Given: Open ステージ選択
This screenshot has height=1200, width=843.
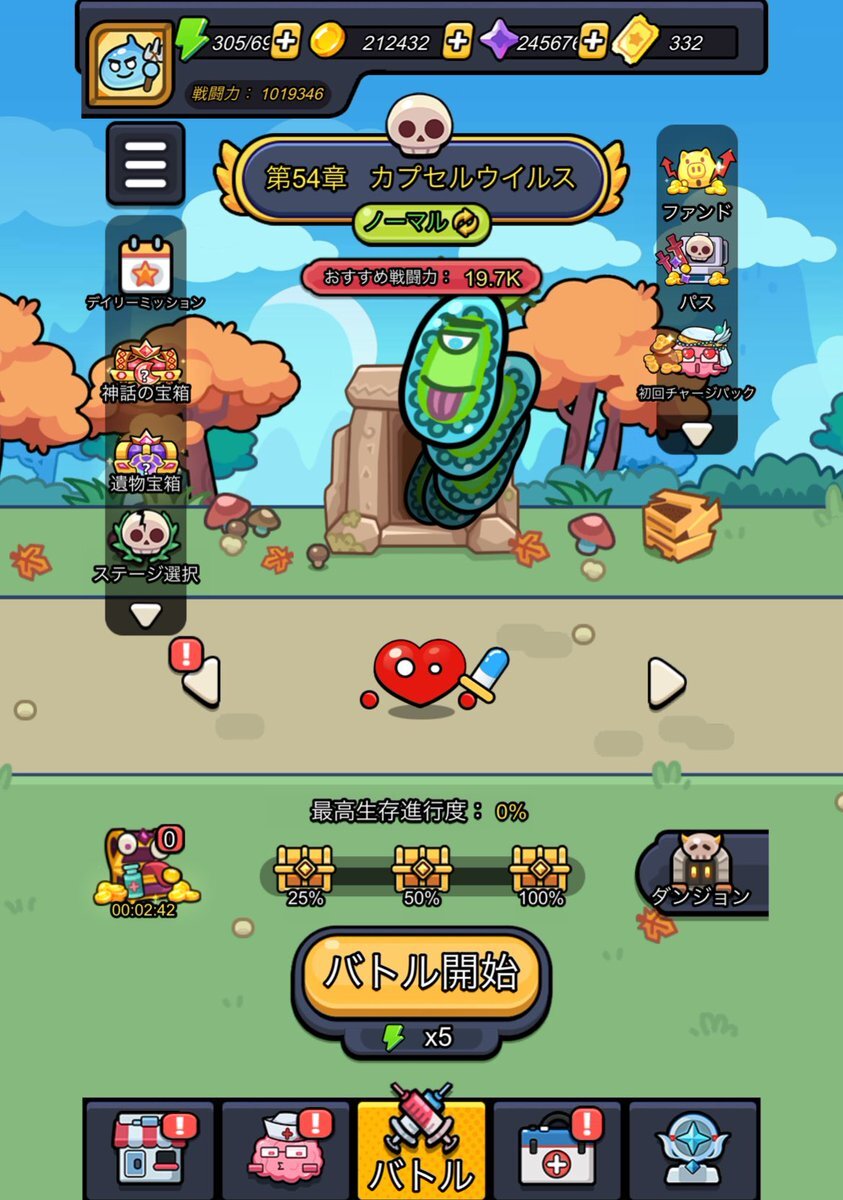Looking at the screenshot, I should [146, 545].
